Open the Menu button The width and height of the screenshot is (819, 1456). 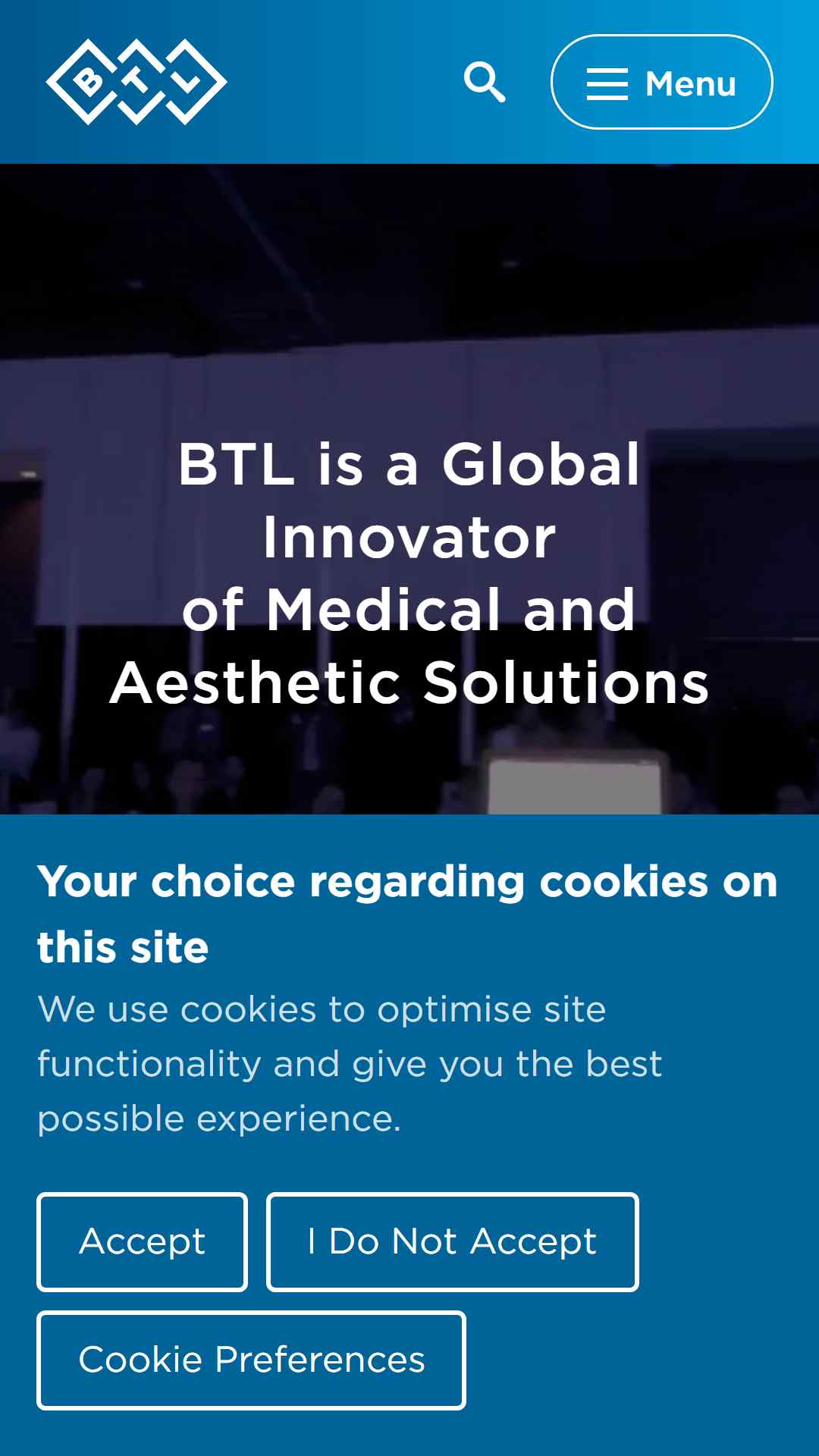click(x=661, y=82)
